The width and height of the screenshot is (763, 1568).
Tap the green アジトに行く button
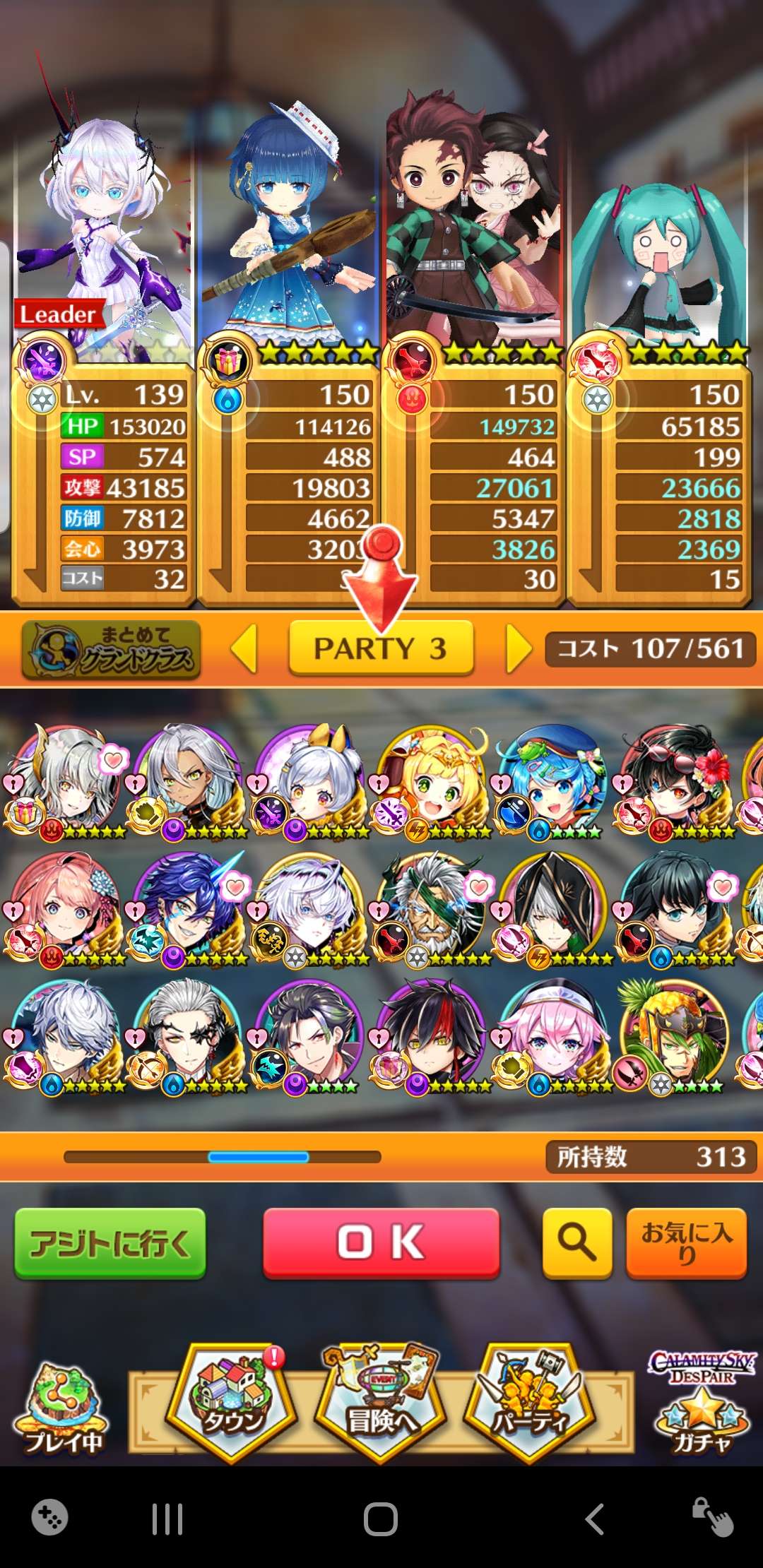point(110,1242)
